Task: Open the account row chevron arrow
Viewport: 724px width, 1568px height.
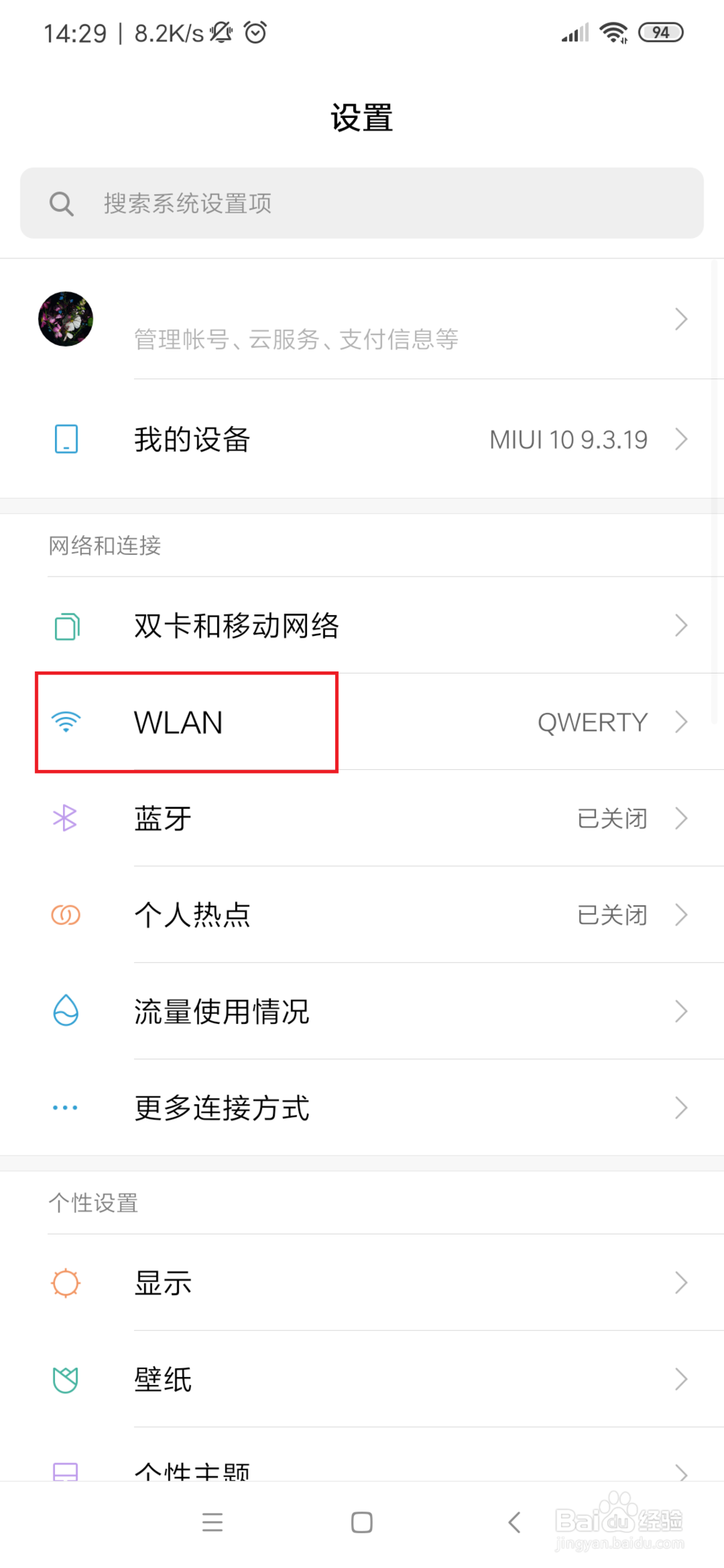Action: (x=681, y=318)
